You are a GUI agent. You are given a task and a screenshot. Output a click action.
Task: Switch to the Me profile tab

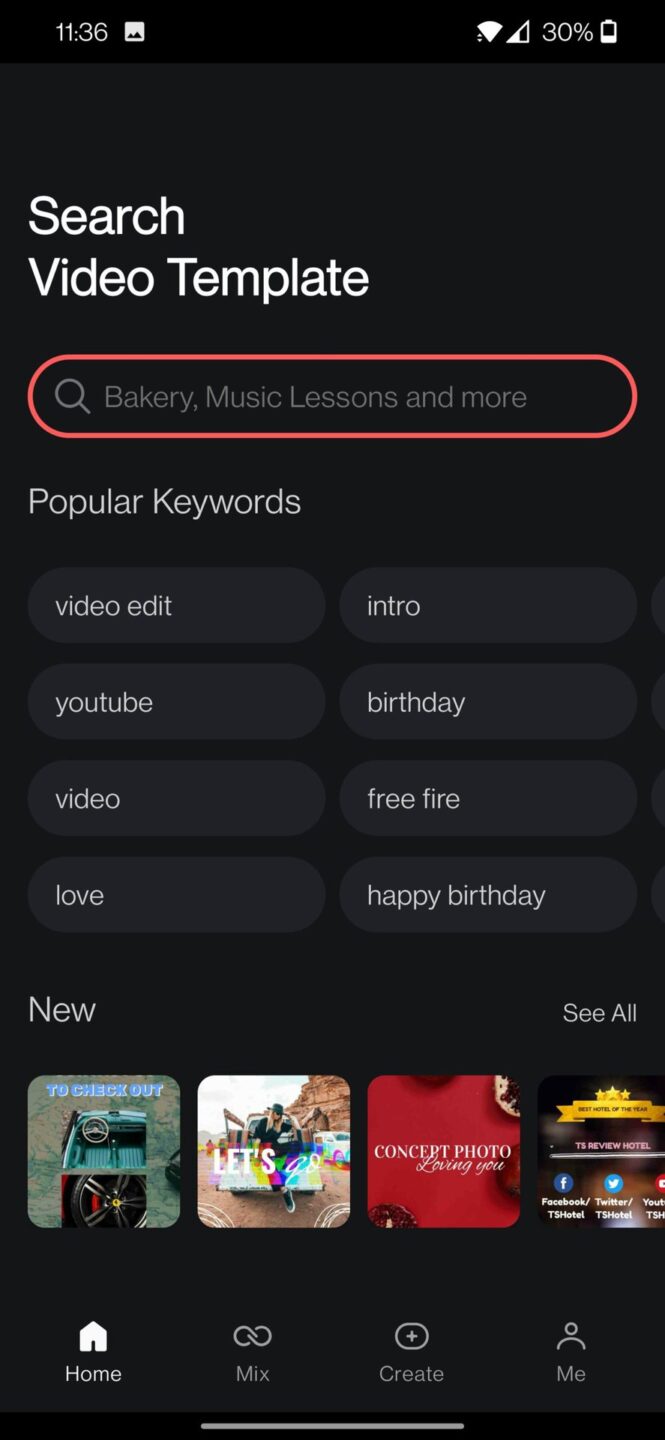[571, 1352]
